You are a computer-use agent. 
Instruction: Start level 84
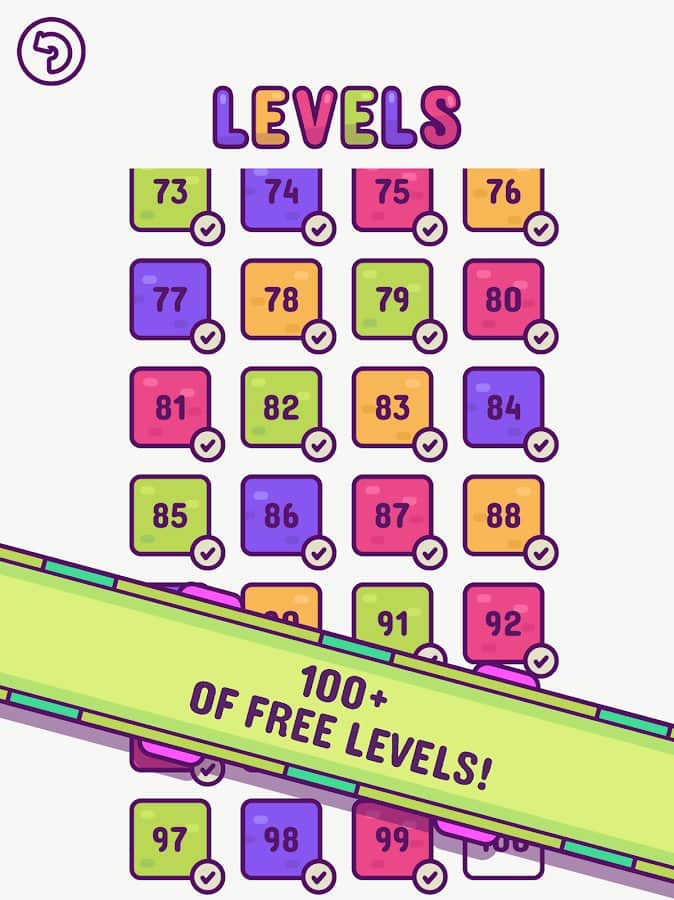503,407
